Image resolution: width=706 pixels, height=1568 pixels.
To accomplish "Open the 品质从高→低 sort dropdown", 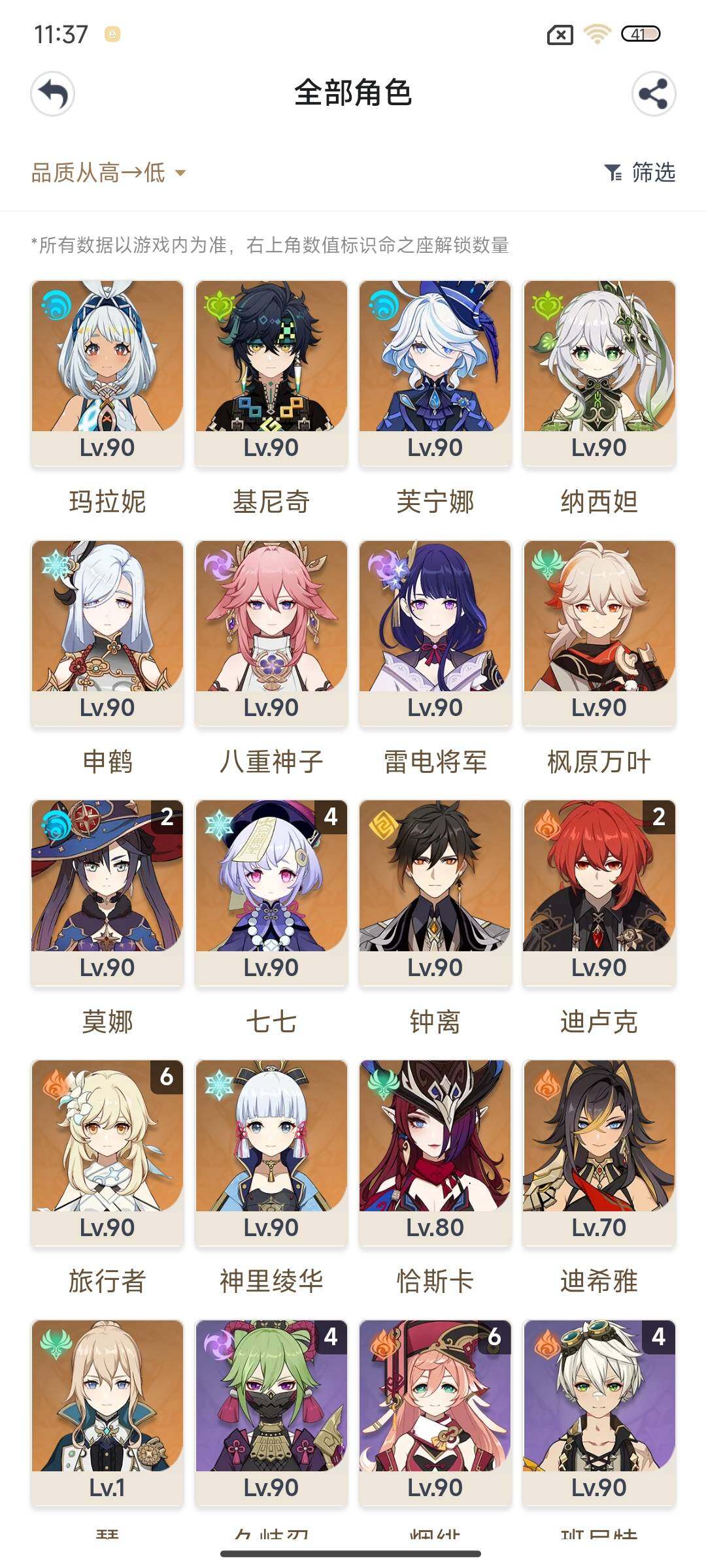I will tap(109, 172).
